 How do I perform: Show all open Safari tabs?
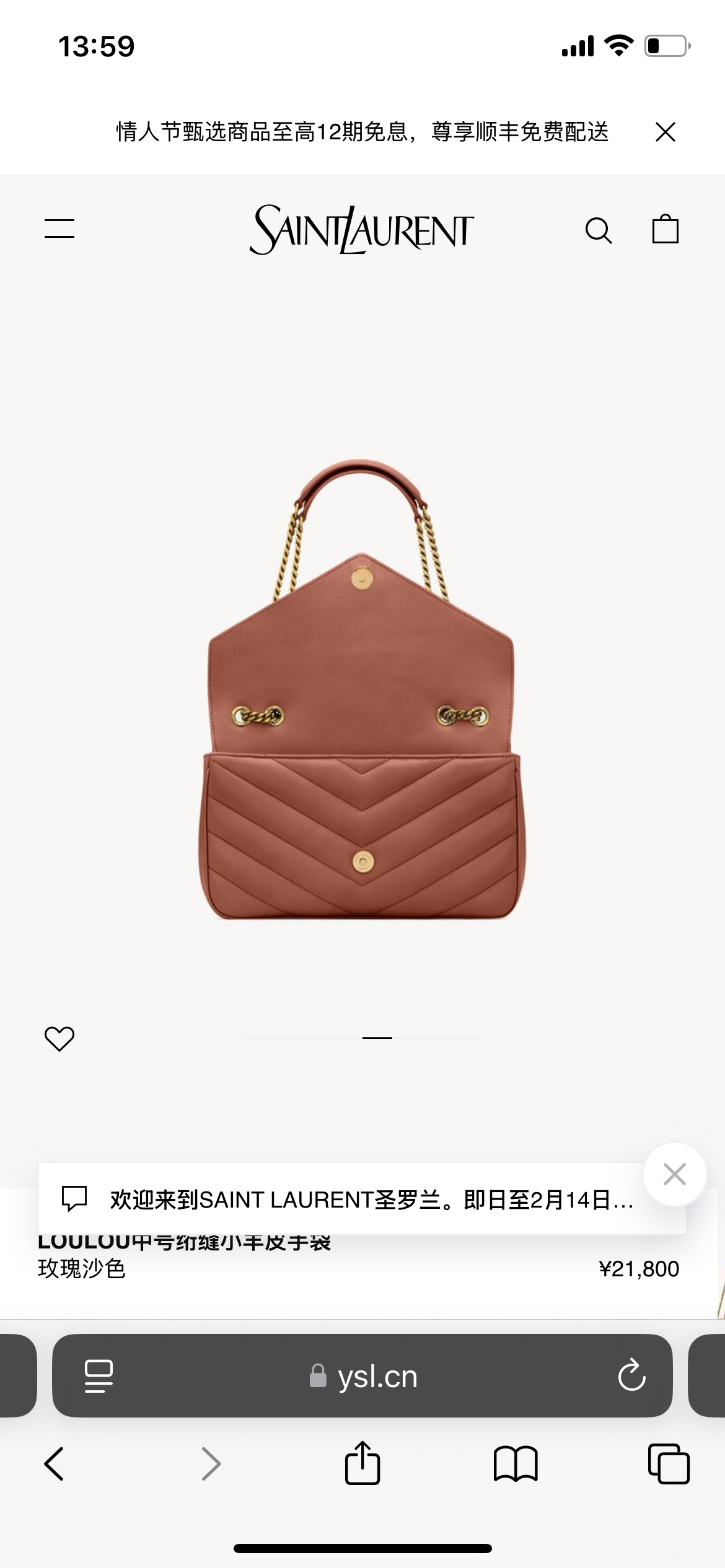pos(668,1464)
